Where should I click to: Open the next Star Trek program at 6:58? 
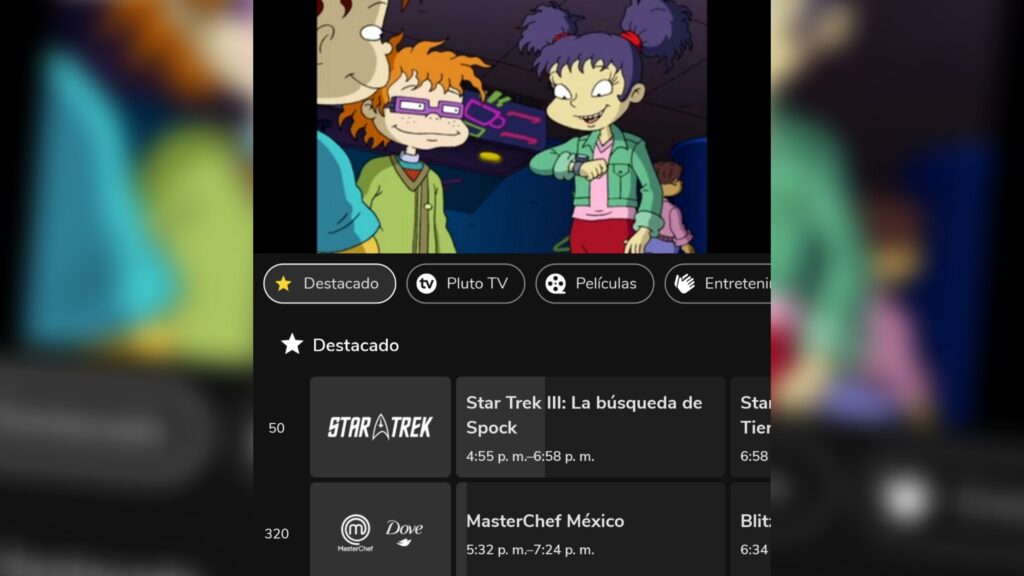(x=751, y=427)
